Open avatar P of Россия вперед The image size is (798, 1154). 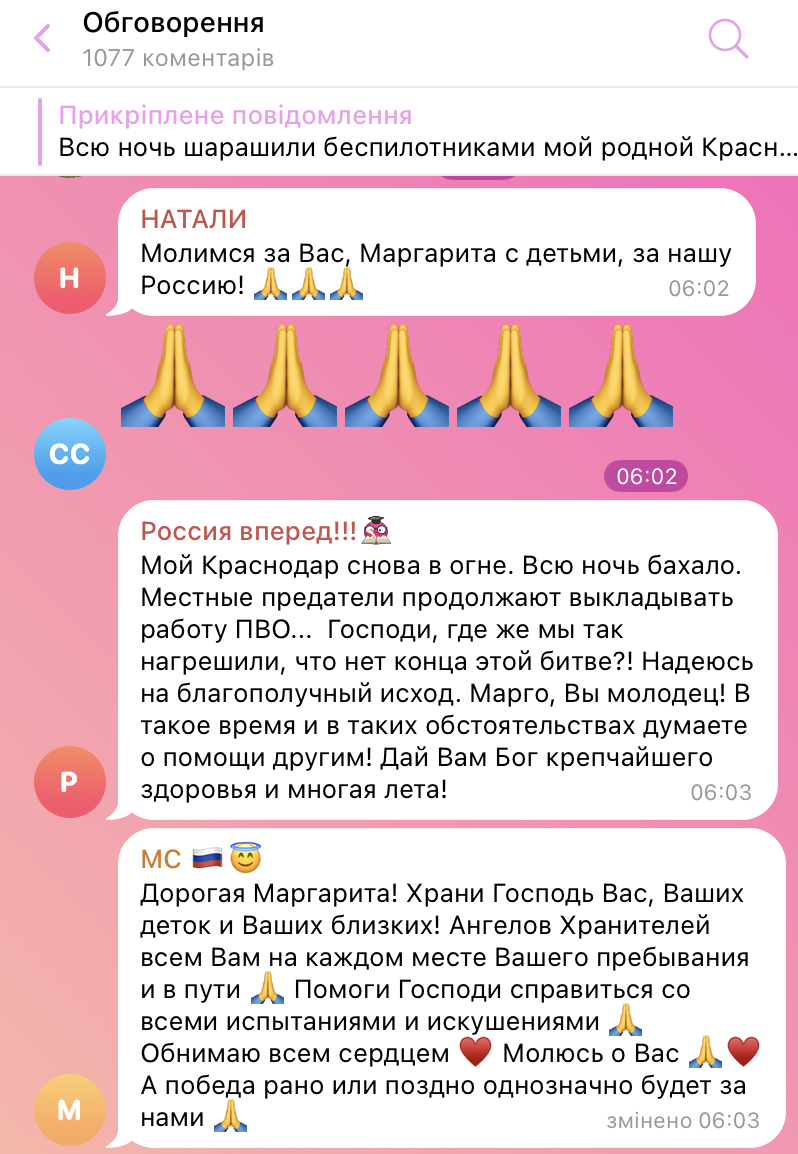(x=69, y=781)
